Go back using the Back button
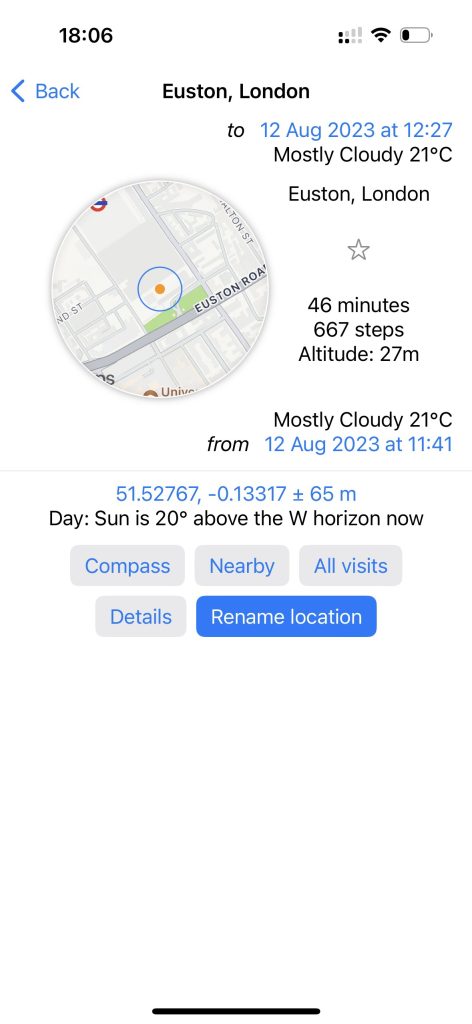This screenshot has height=1024, width=472. pos(45,91)
